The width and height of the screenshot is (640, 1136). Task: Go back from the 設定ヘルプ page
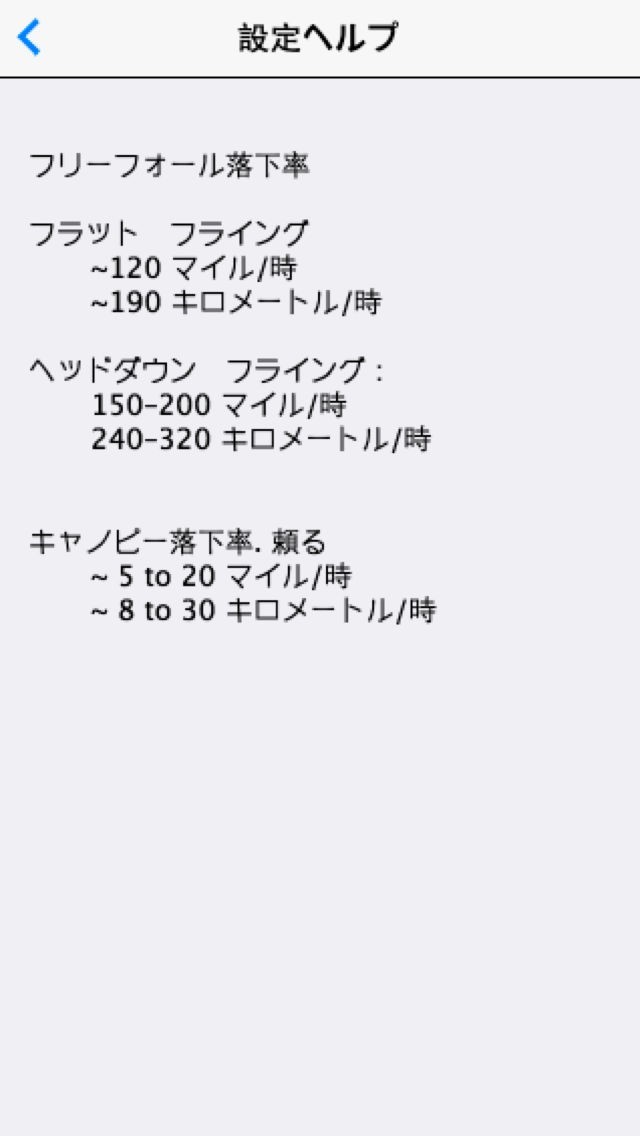coord(30,38)
